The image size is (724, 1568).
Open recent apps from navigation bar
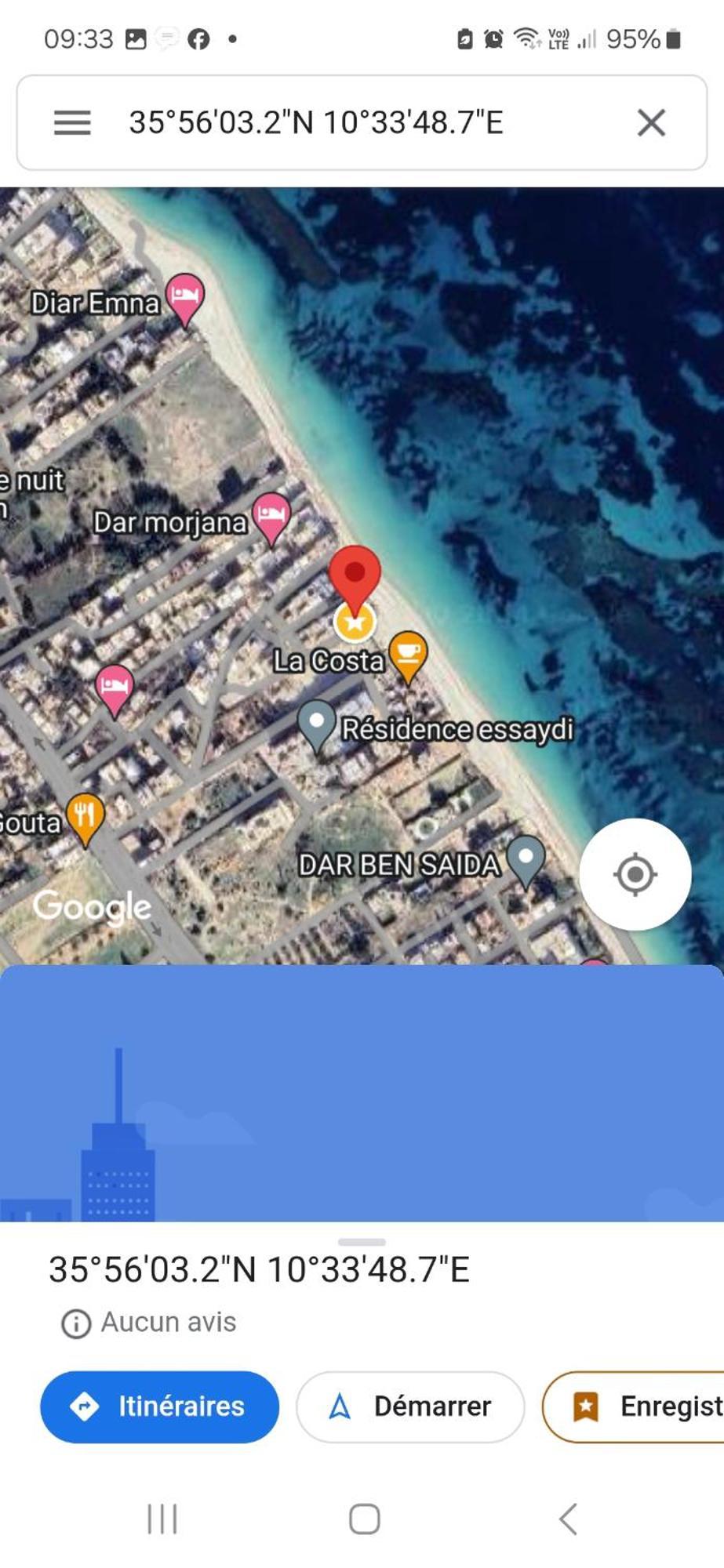pos(162,1519)
